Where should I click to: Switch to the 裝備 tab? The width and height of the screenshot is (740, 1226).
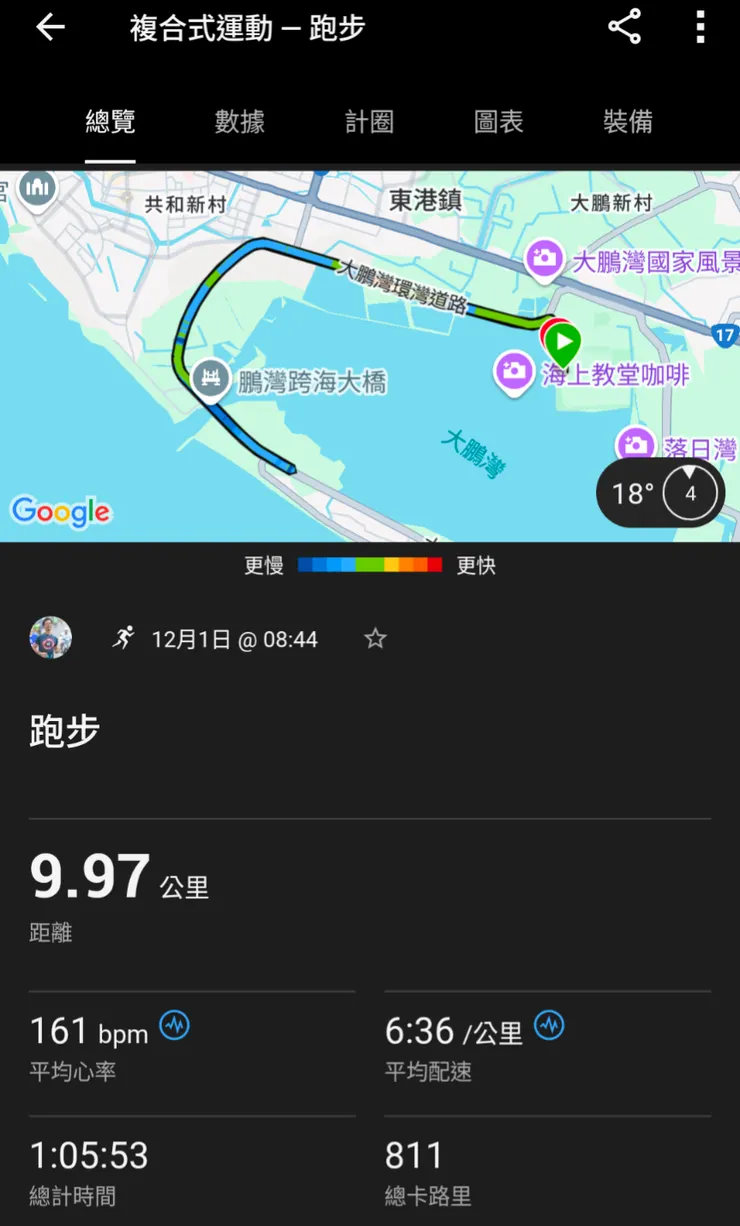(x=628, y=121)
